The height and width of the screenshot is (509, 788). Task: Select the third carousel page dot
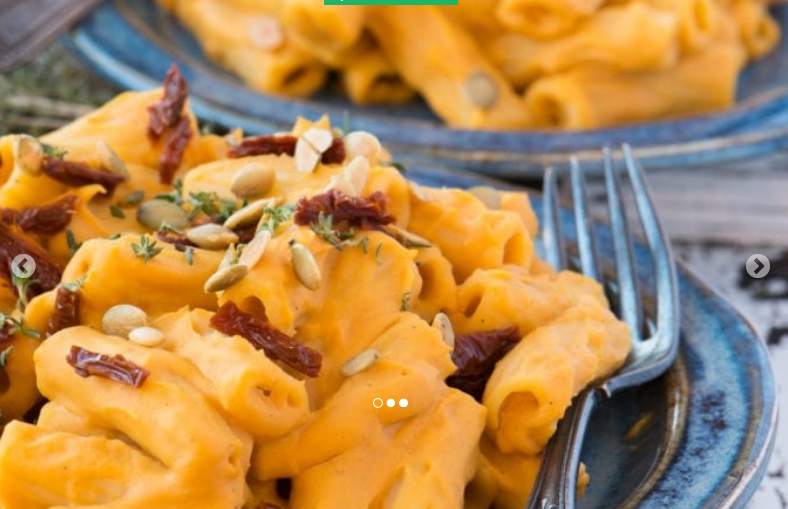tap(404, 403)
